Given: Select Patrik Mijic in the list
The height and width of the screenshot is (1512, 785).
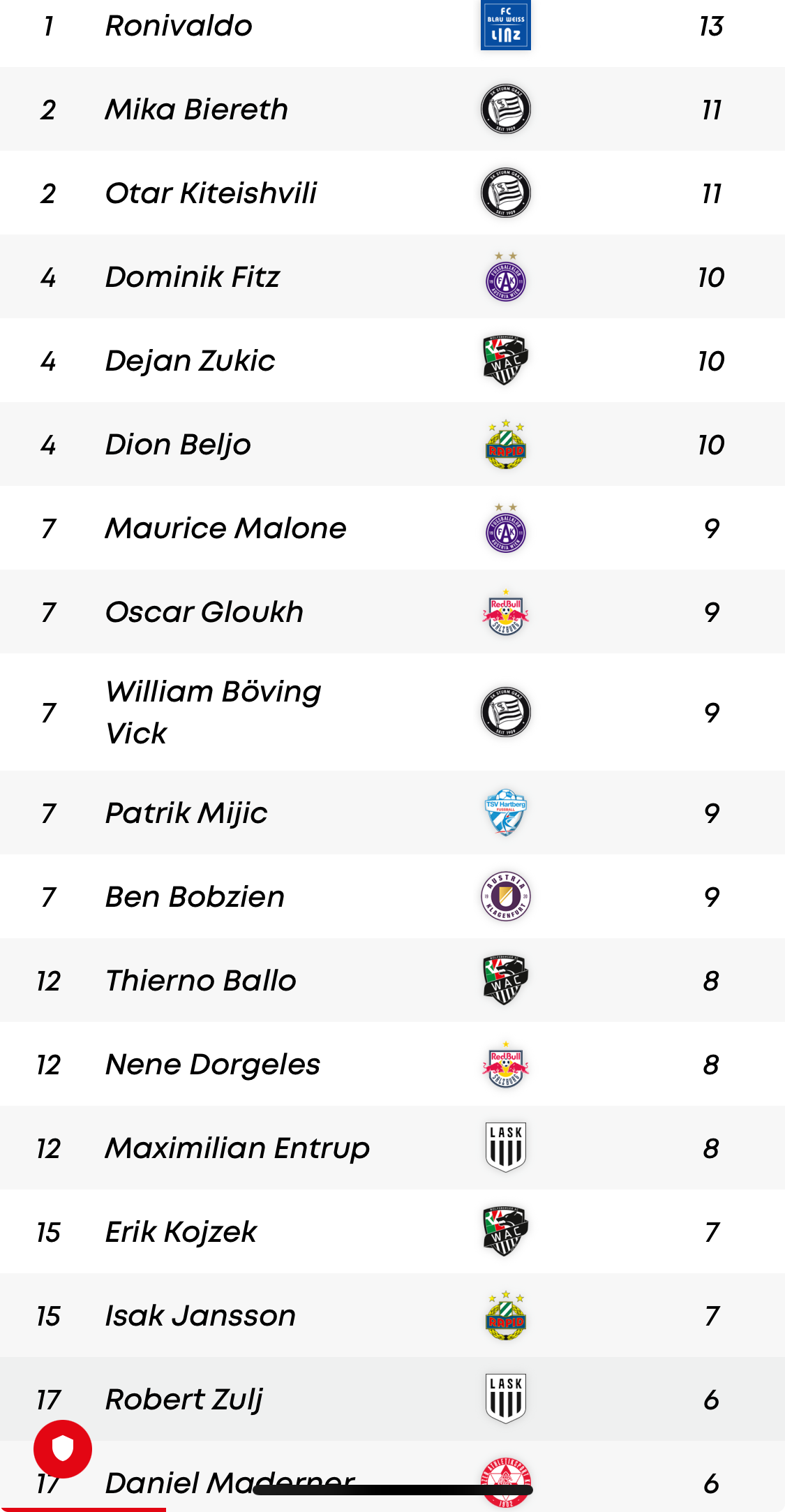Looking at the screenshot, I should click(x=392, y=813).
